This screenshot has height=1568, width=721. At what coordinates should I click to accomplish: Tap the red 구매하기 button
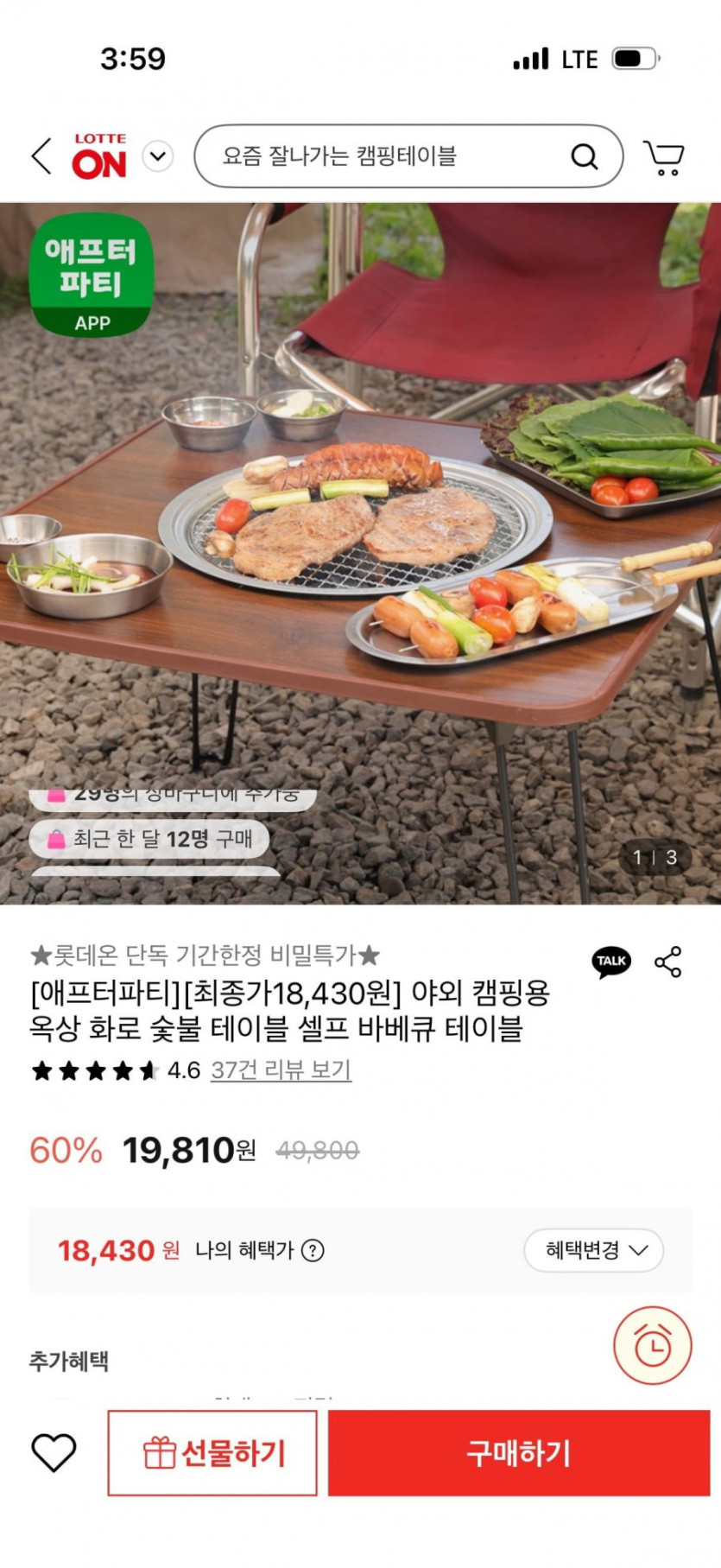[518, 1452]
